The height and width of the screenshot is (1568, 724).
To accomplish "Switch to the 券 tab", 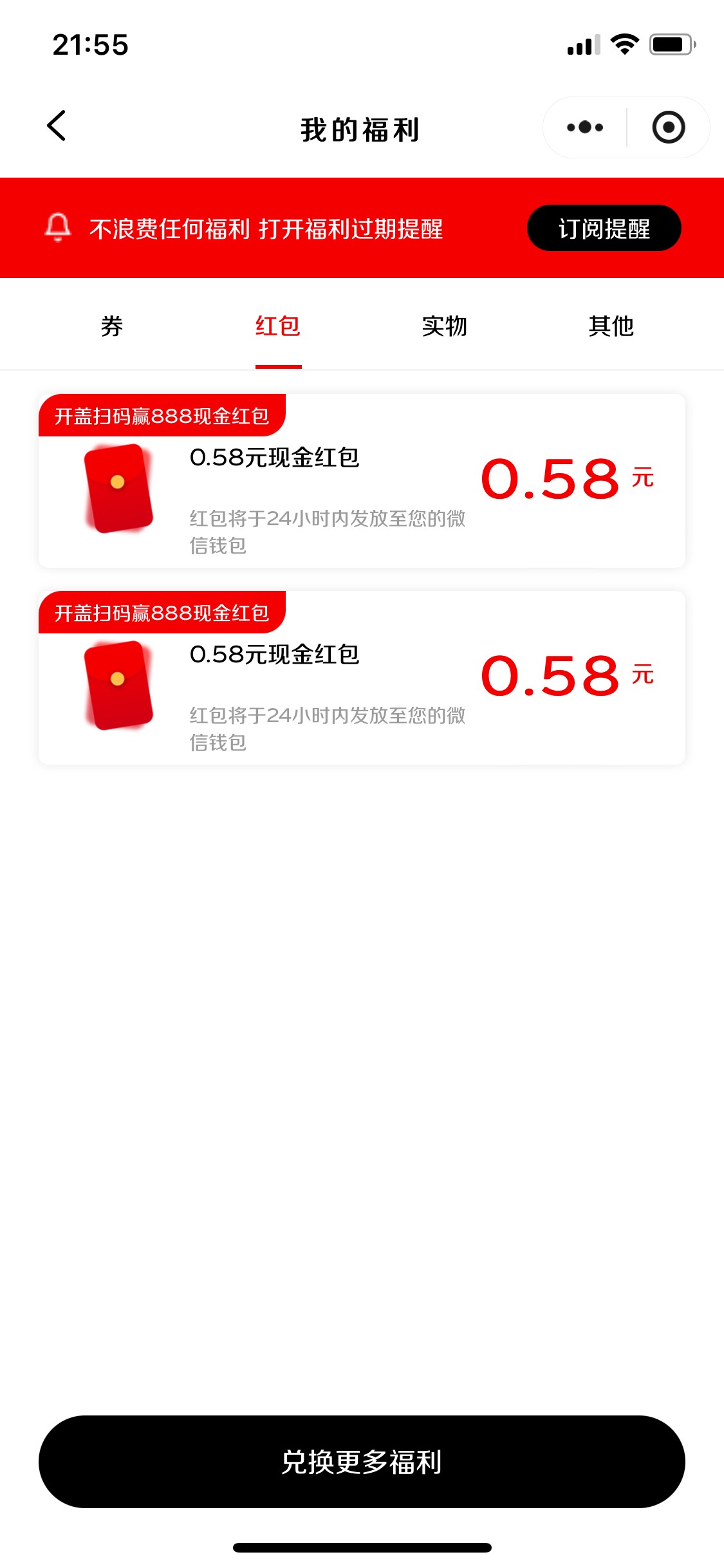I will click(x=112, y=326).
